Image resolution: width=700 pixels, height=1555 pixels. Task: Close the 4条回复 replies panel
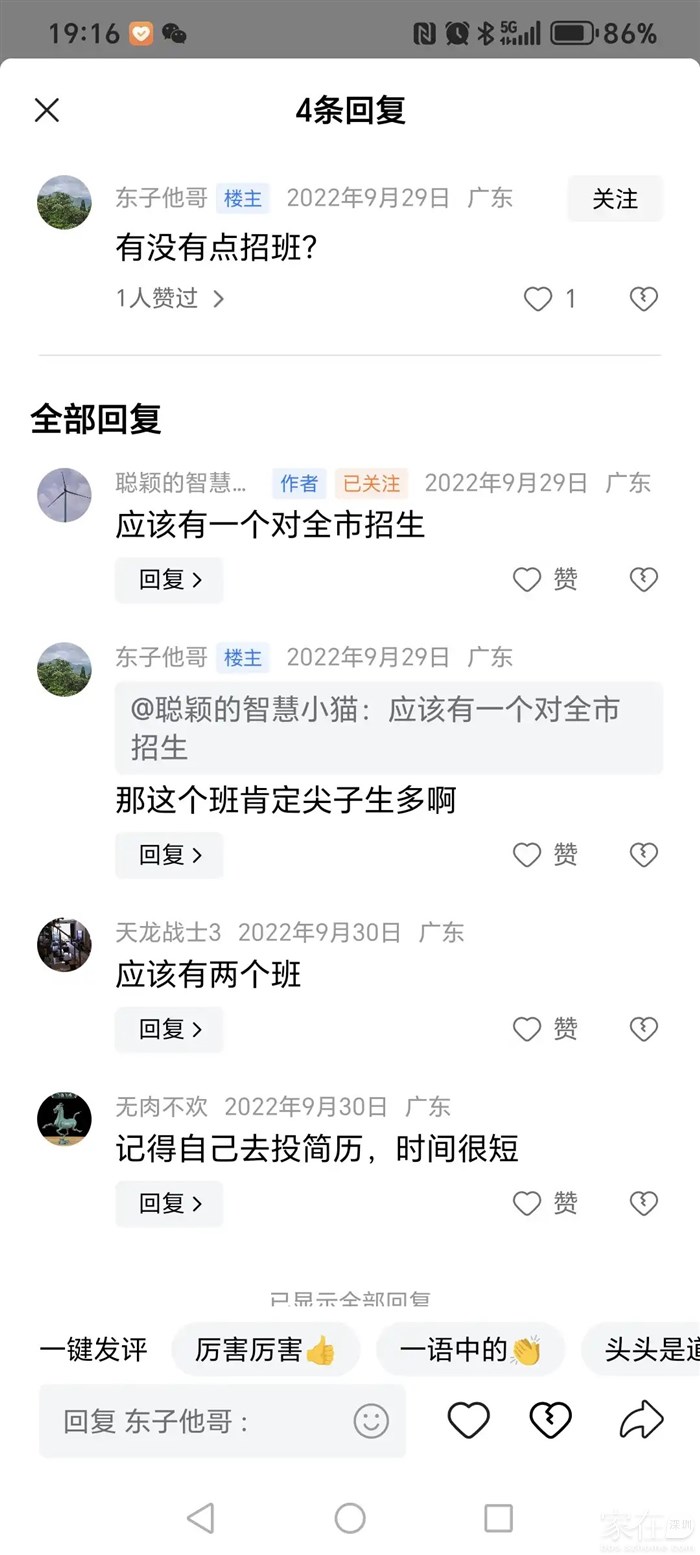[47, 110]
